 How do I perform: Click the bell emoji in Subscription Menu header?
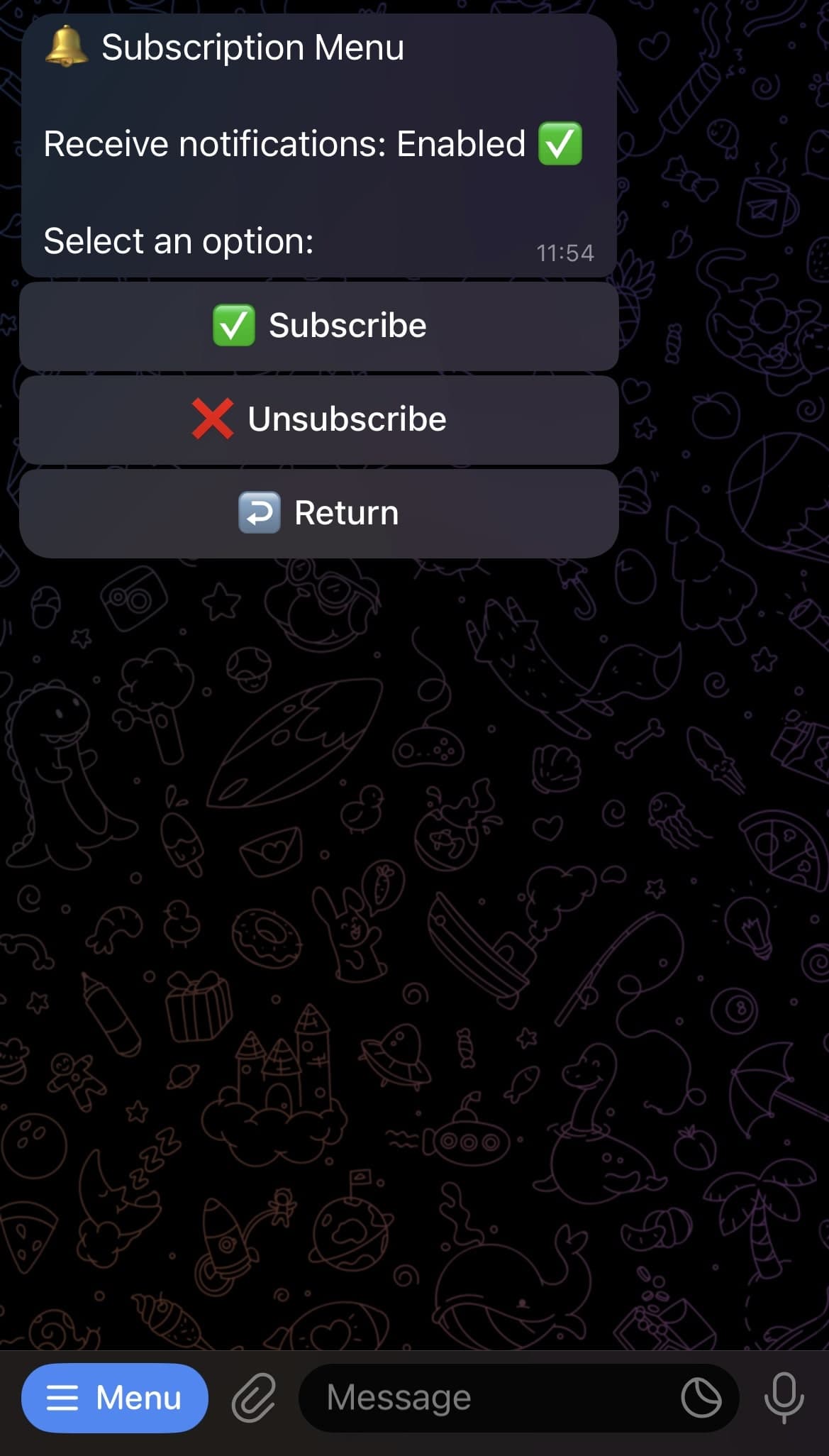tap(64, 45)
